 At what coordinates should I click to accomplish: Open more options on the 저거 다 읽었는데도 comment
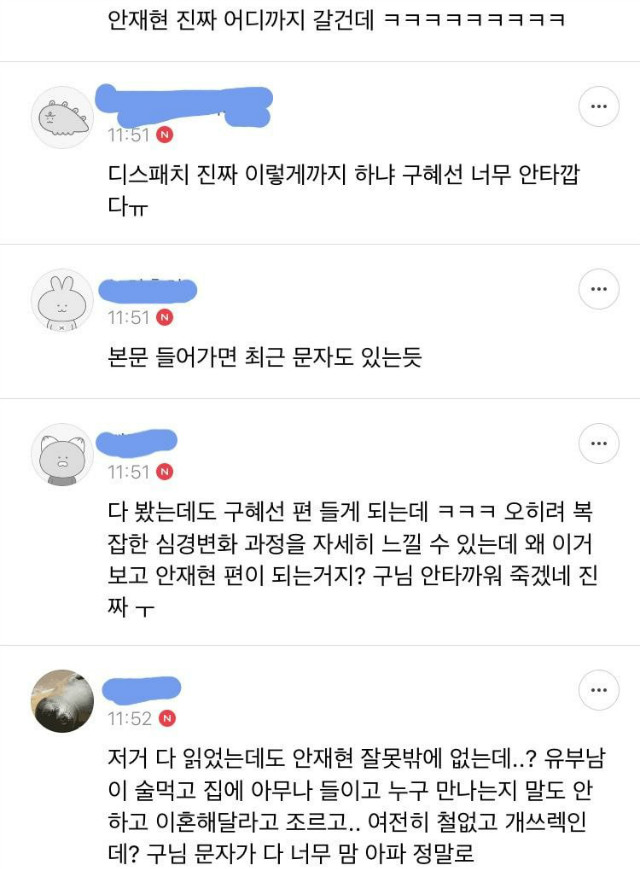(x=598, y=690)
